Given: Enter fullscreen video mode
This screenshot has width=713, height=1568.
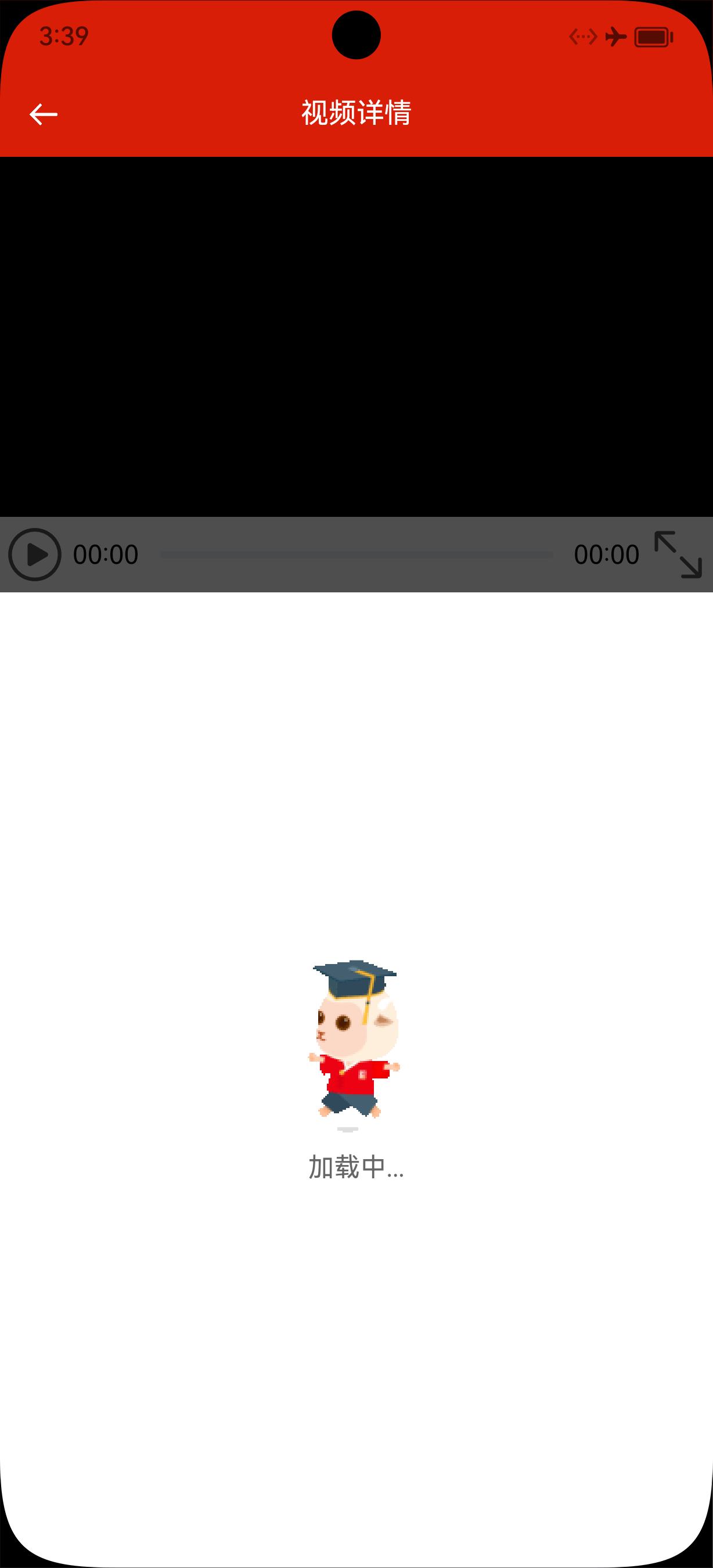Looking at the screenshot, I should 678,555.
